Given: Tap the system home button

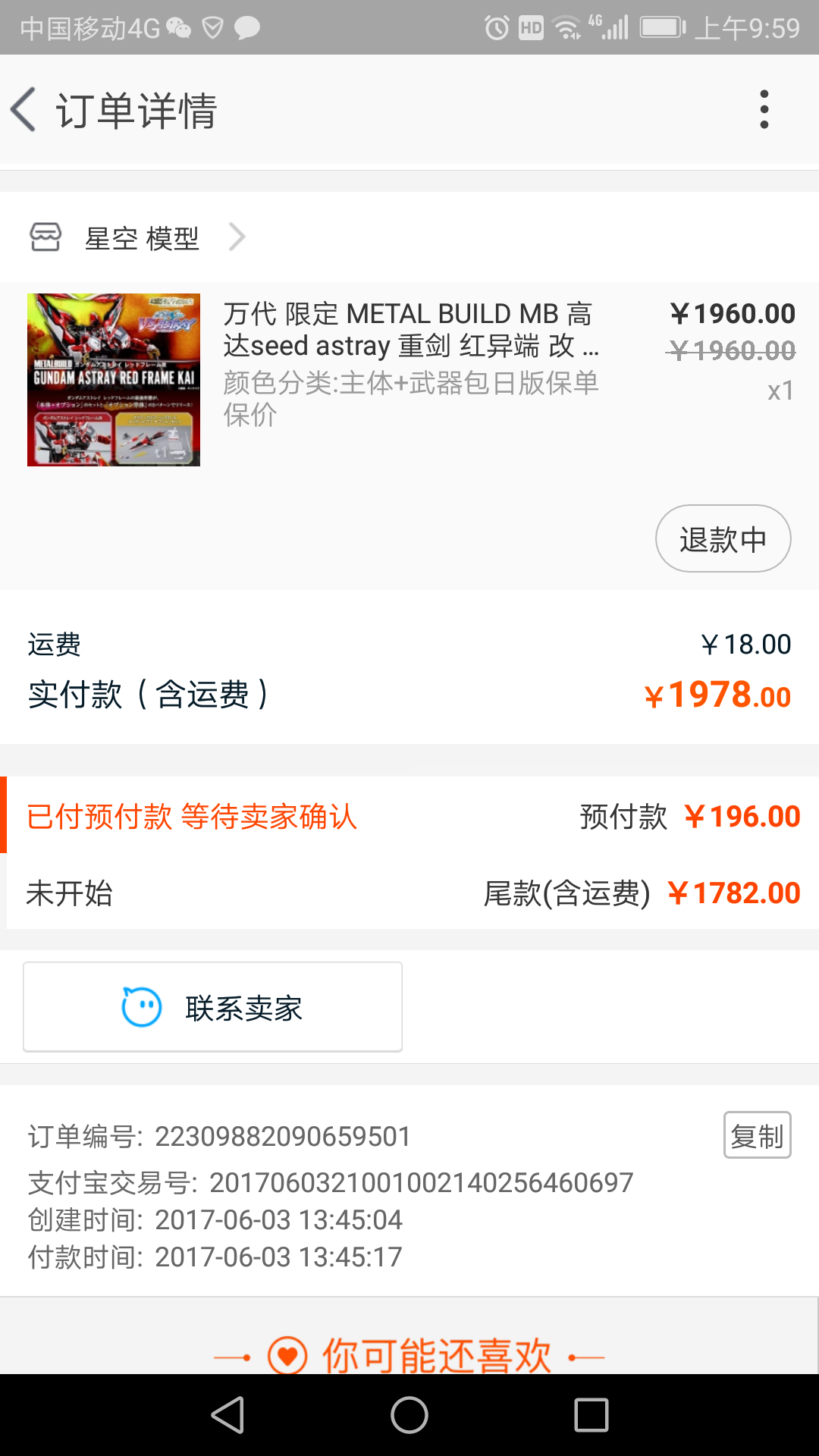Looking at the screenshot, I should 409,1415.
